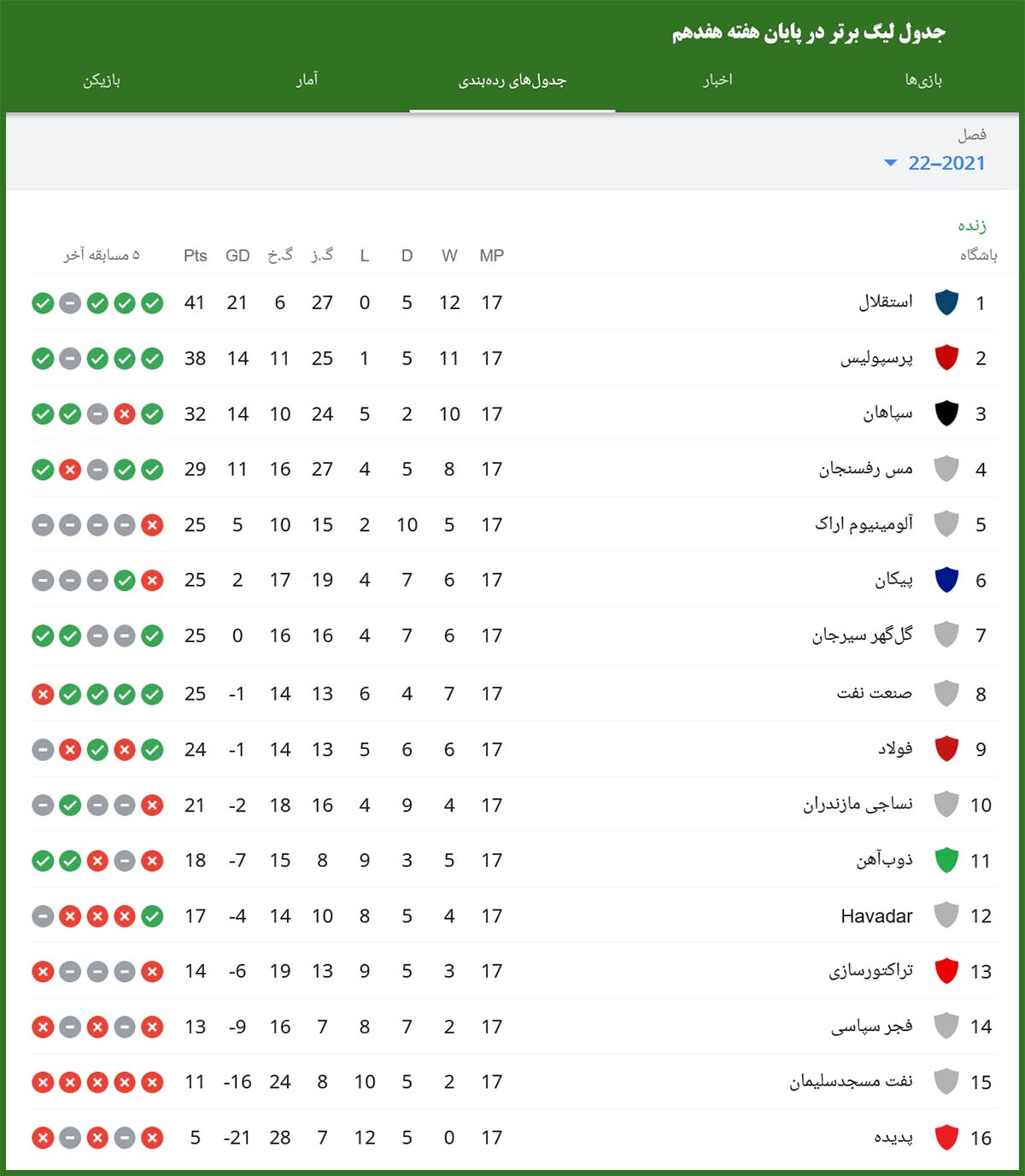The width and height of the screenshot is (1025, 1176).
Task: Click the latest win checkmark in استقلال's form
Action: [x=151, y=301]
